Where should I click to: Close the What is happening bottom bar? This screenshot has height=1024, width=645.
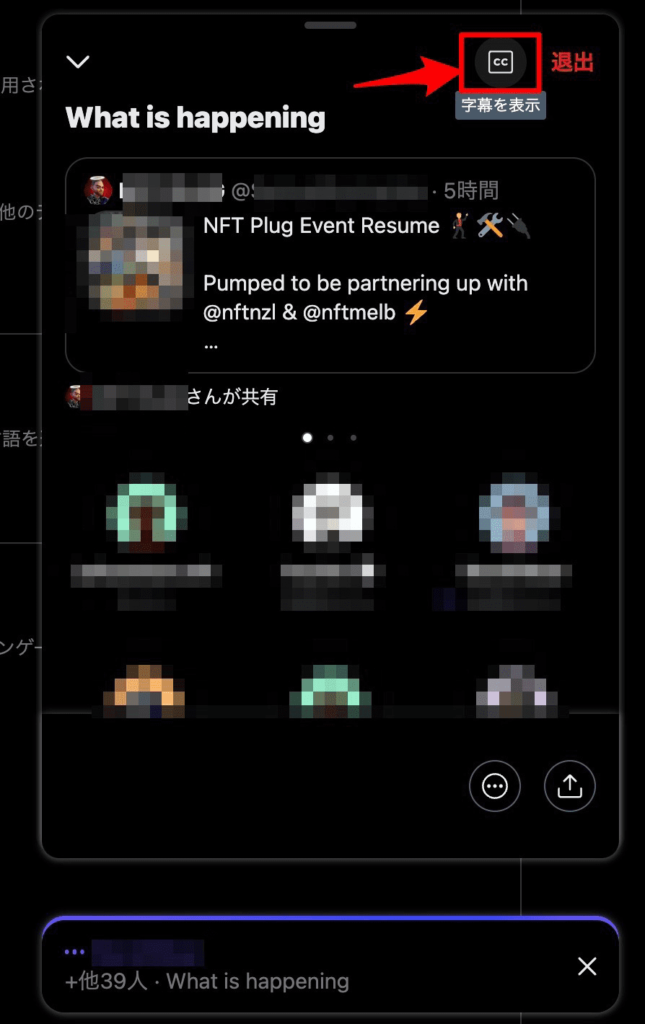(x=587, y=966)
